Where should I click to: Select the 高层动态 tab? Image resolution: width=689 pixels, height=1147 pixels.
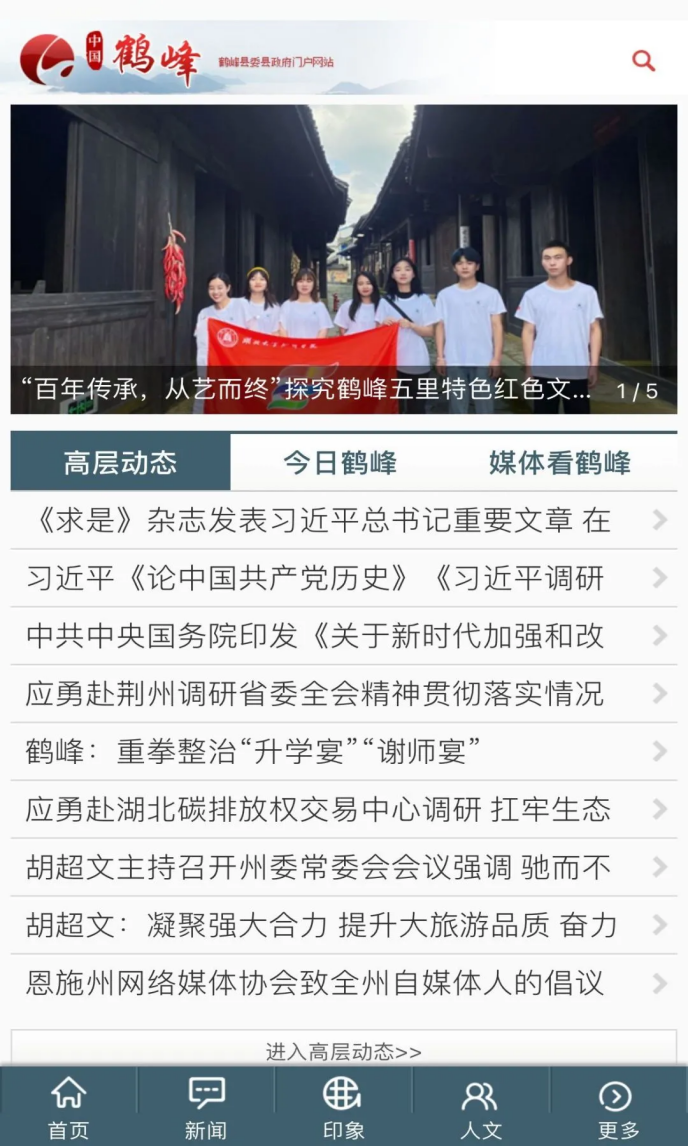point(120,462)
